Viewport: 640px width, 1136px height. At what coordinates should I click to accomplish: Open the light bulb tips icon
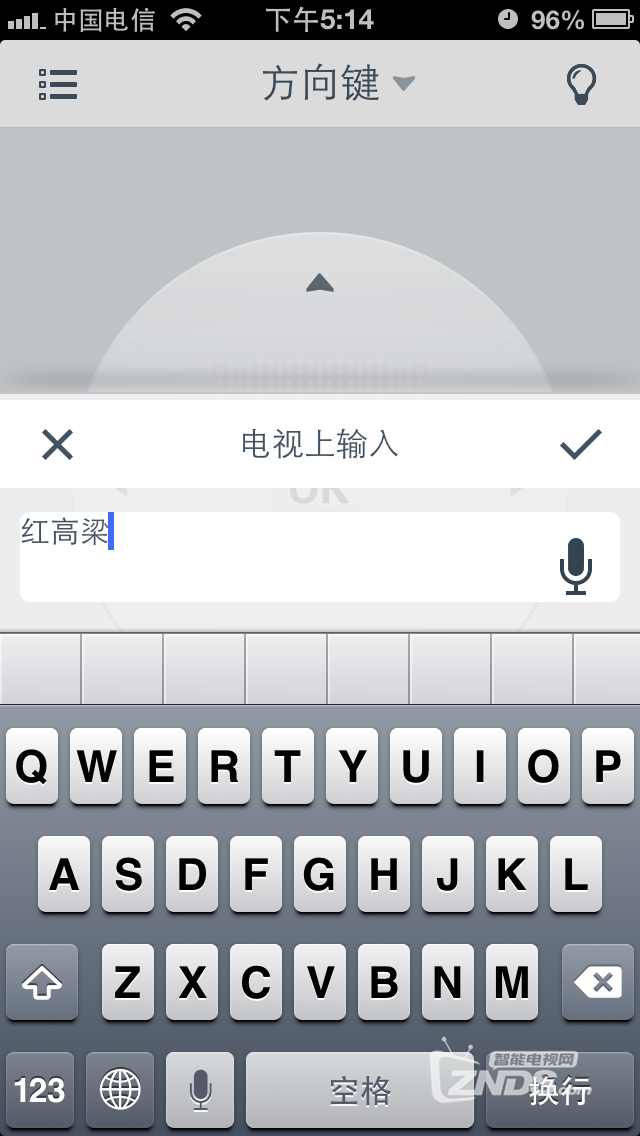click(581, 85)
